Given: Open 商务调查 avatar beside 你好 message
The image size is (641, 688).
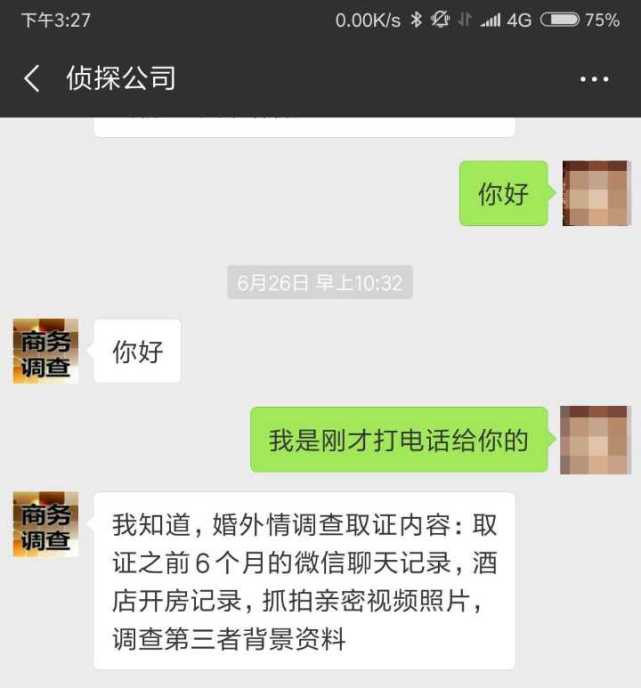Looking at the screenshot, I should click(x=45, y=352).
